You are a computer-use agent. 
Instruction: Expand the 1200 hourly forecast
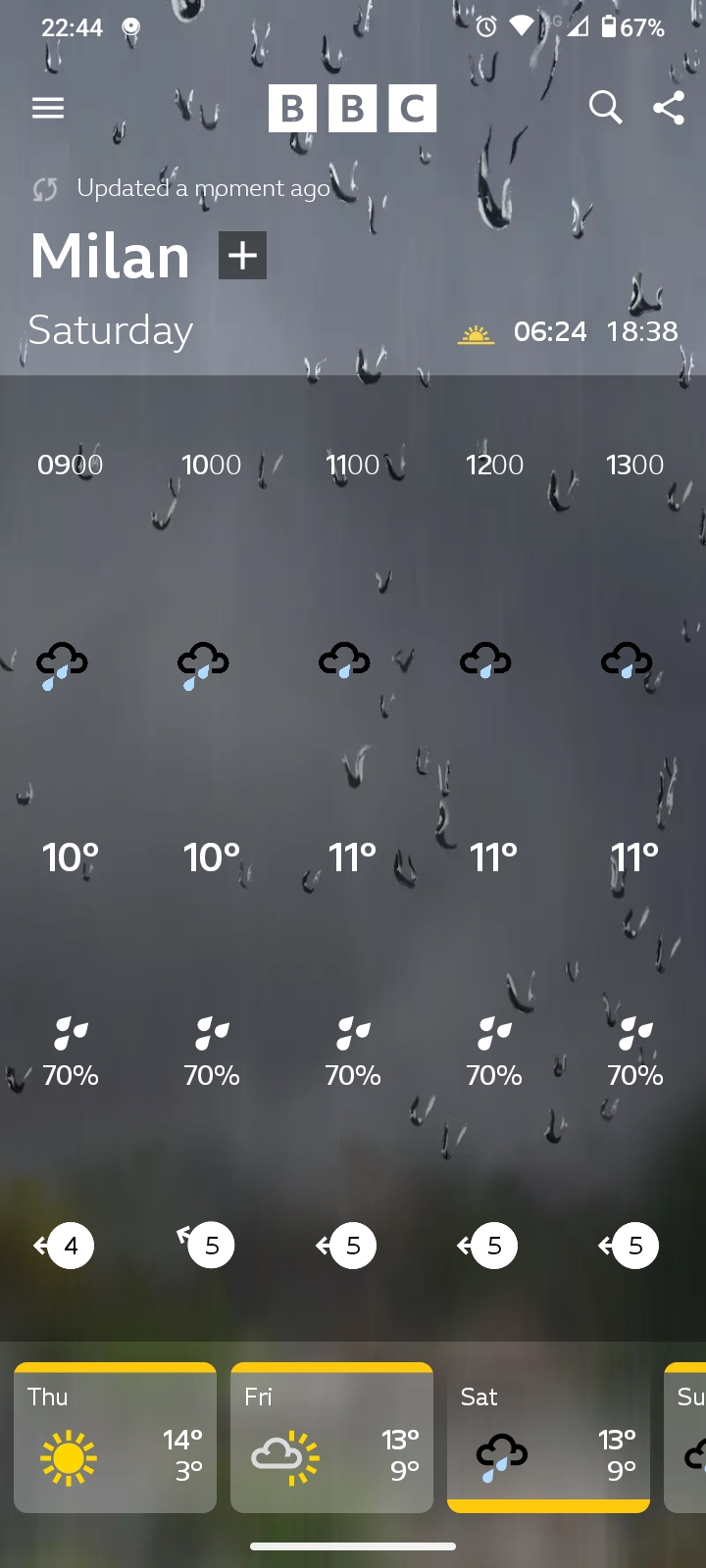tap(494, 853)
